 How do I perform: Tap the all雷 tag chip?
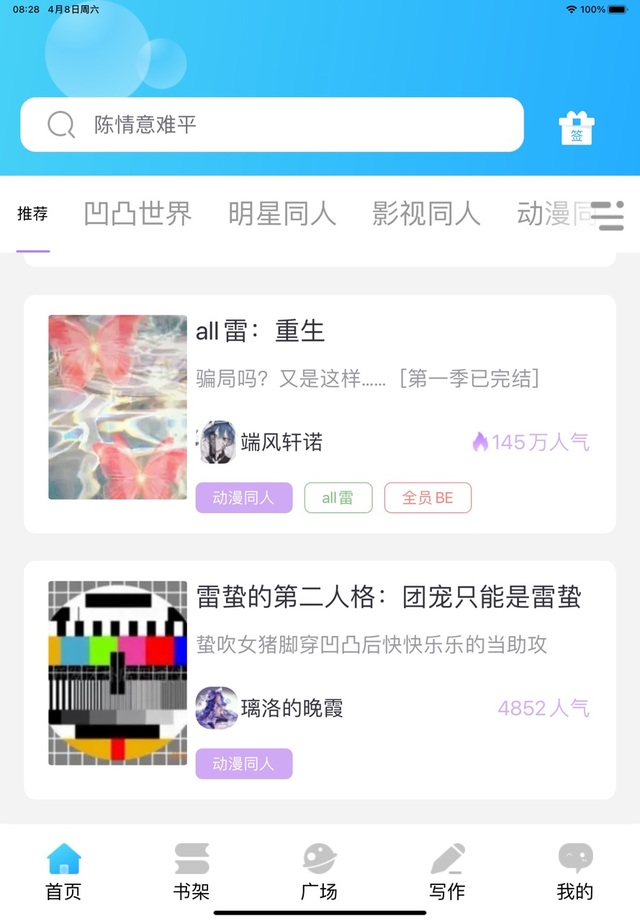click(x=338, y=498)
